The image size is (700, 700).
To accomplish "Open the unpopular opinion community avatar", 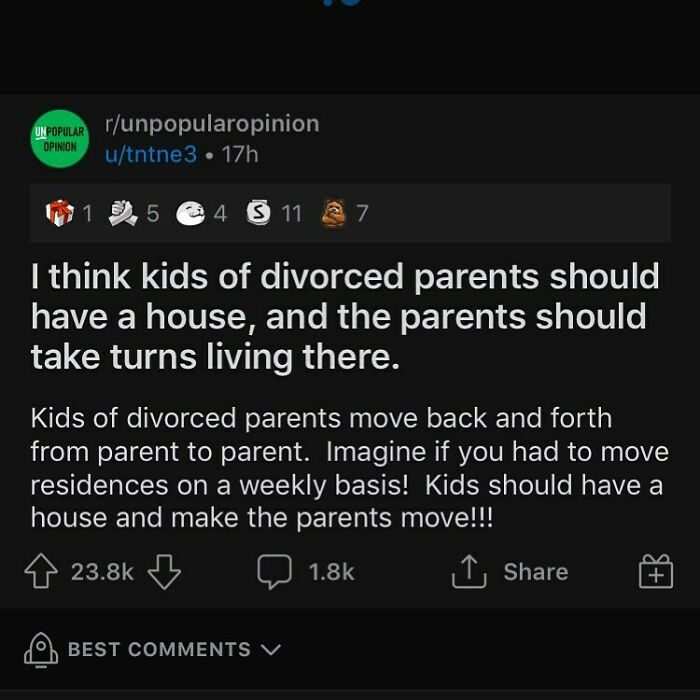I will tap(59, 139).
